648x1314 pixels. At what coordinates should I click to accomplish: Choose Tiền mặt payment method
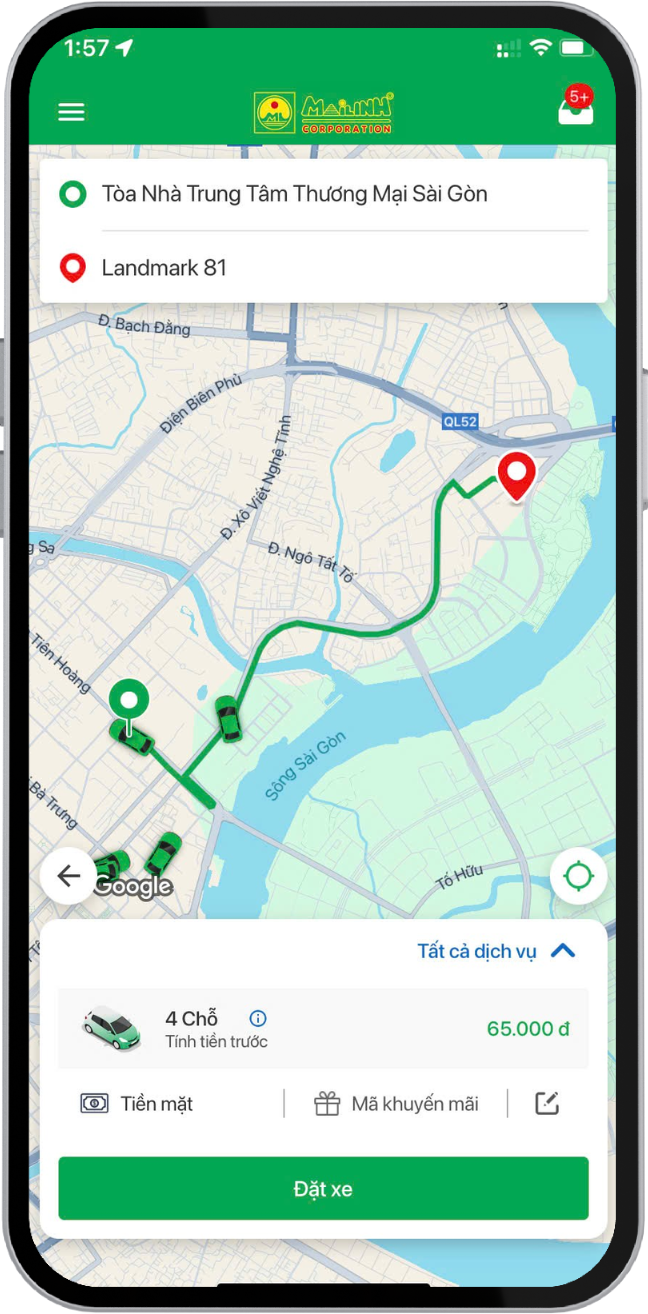(138, 1104)
